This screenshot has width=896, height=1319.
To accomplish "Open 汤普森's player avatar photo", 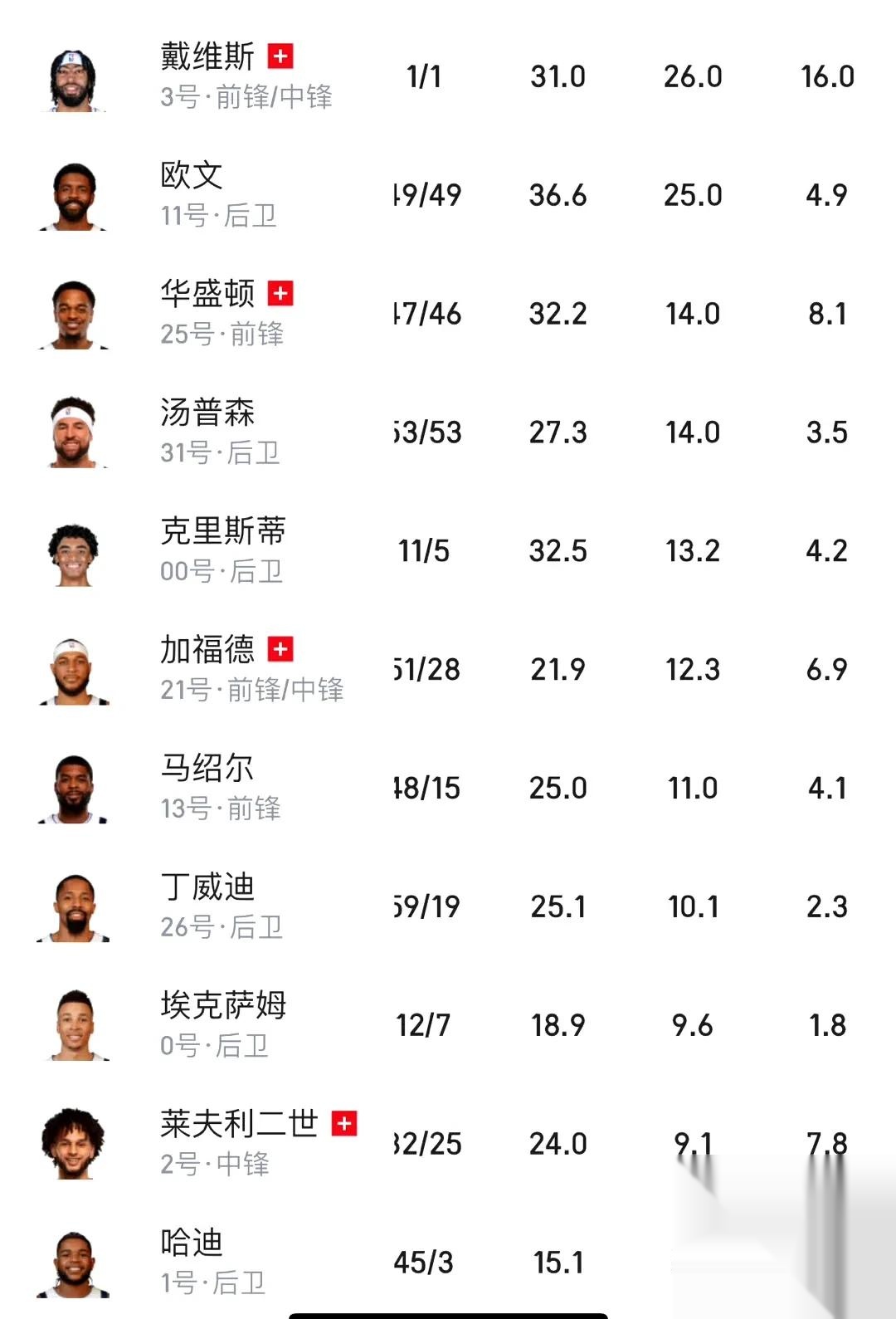I will point(74,432).
